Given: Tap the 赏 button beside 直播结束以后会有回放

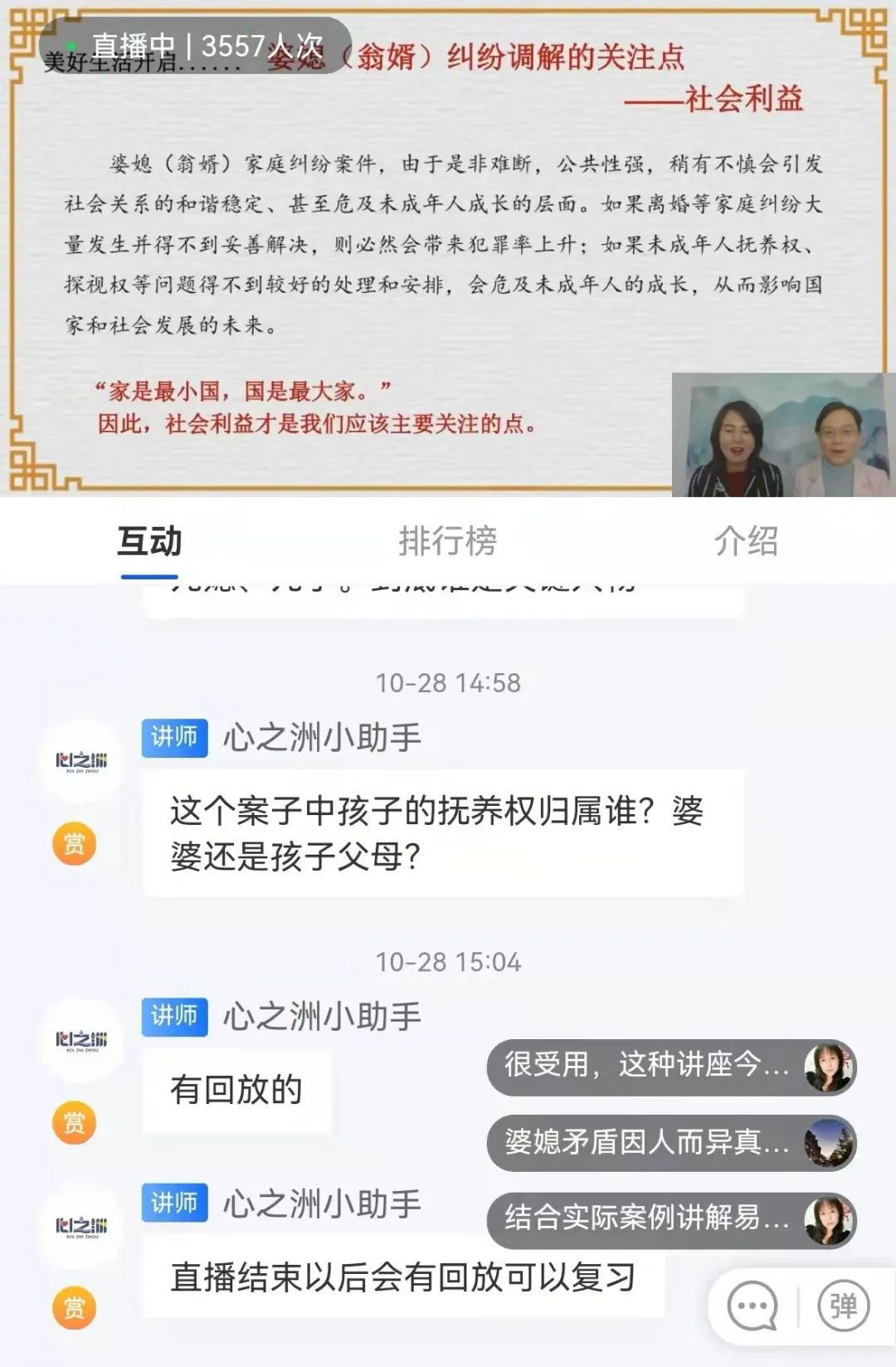Looking at the screenshot, I should point(75,1308).
